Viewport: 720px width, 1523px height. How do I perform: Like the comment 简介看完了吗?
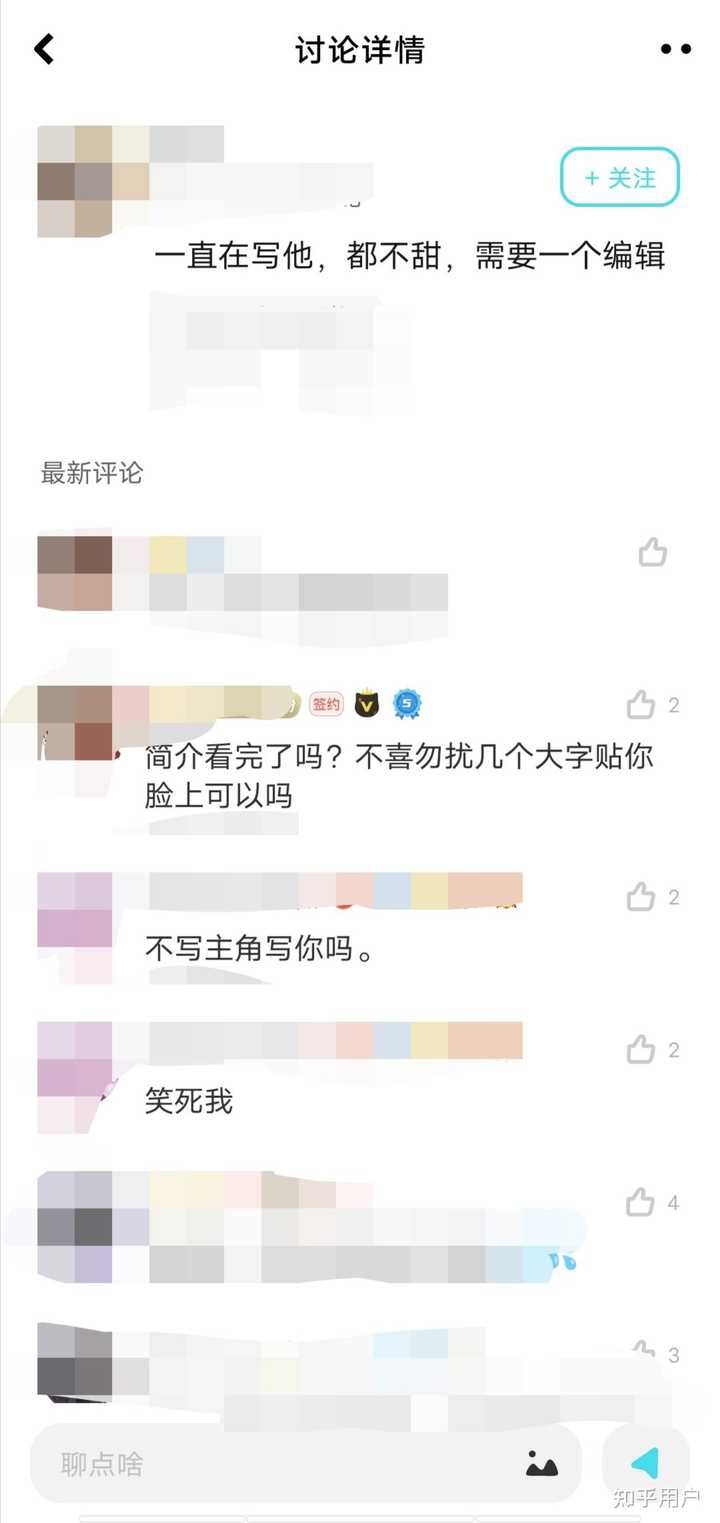(x=641, y=706)
